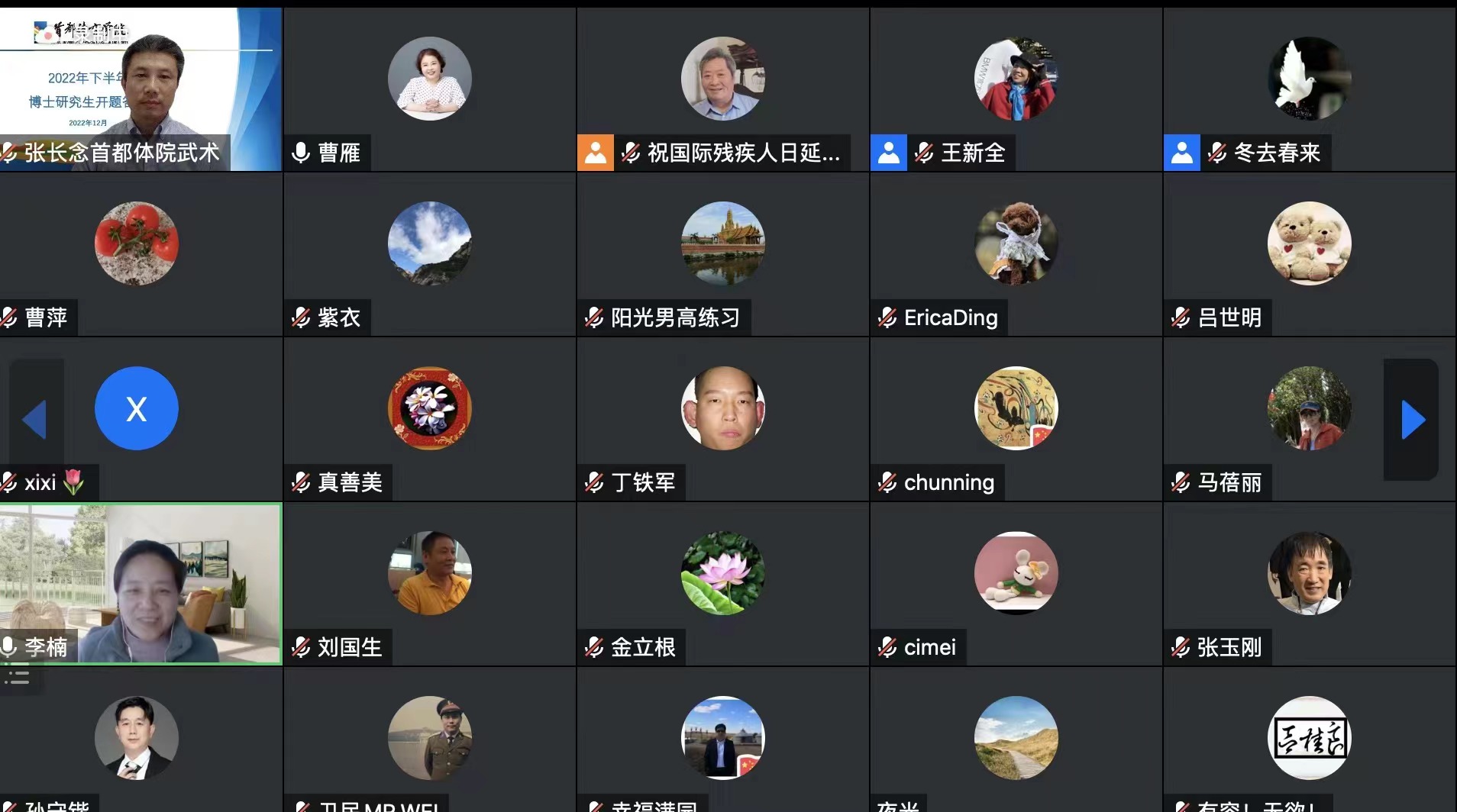This screenshot has width=1457, height=812.
Task: Go to the previous page of participants
Action: 35,420
